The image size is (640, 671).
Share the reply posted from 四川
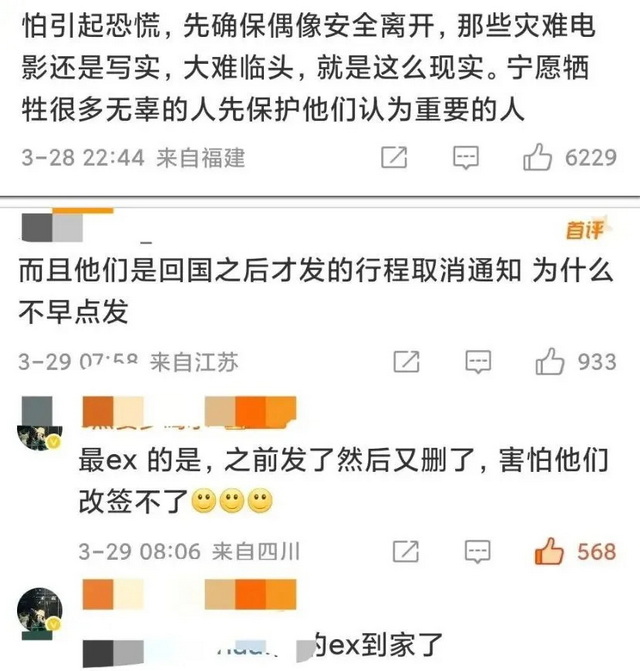406,550
